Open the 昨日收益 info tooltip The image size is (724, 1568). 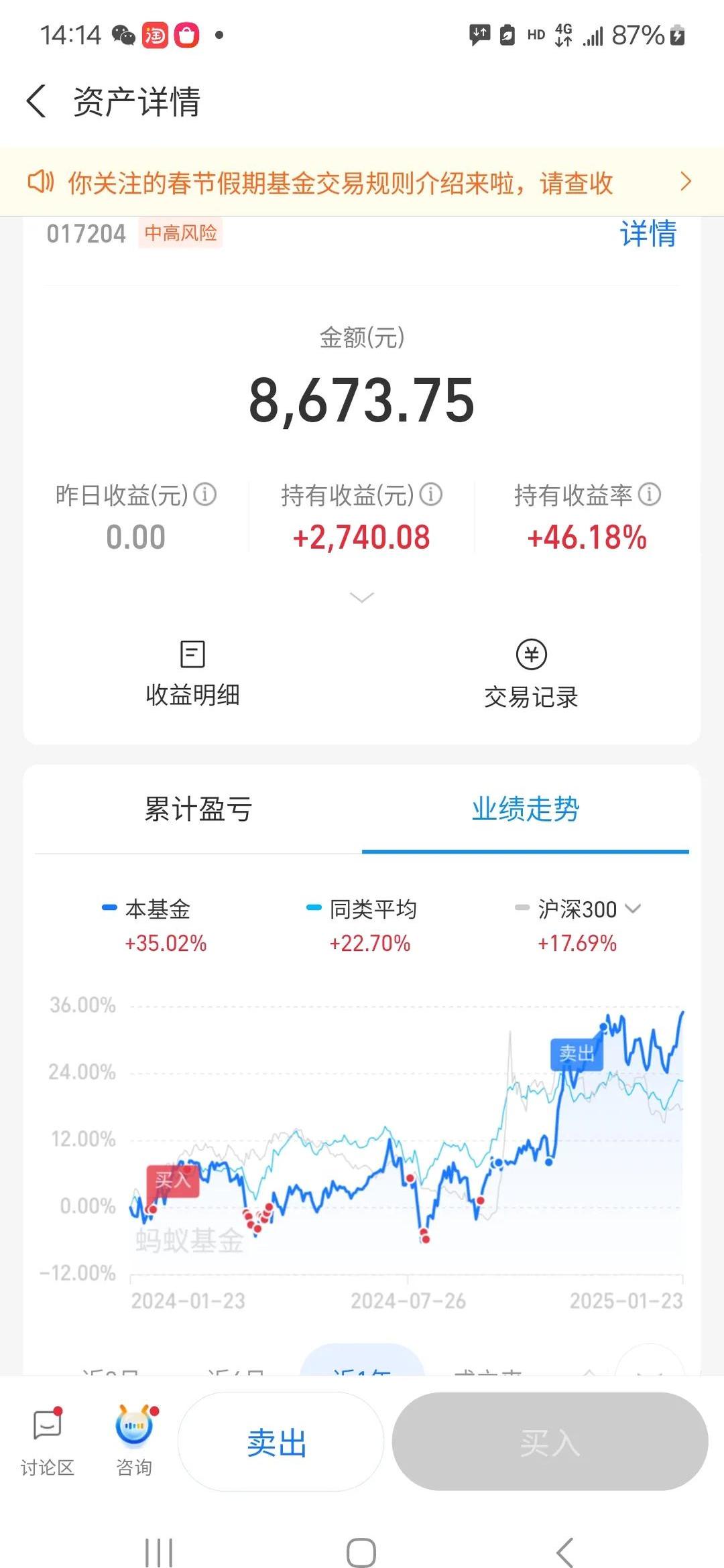tap(206, 495)
